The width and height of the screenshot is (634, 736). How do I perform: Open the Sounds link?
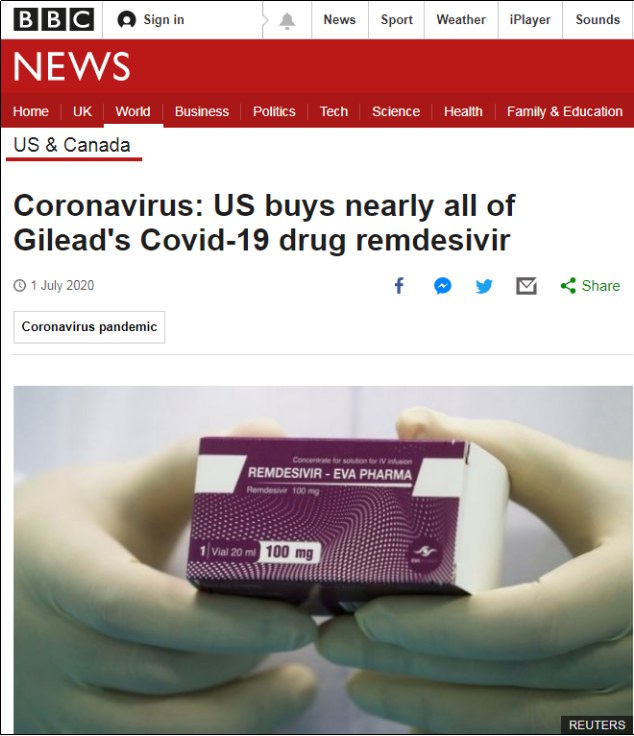[597, 20]
